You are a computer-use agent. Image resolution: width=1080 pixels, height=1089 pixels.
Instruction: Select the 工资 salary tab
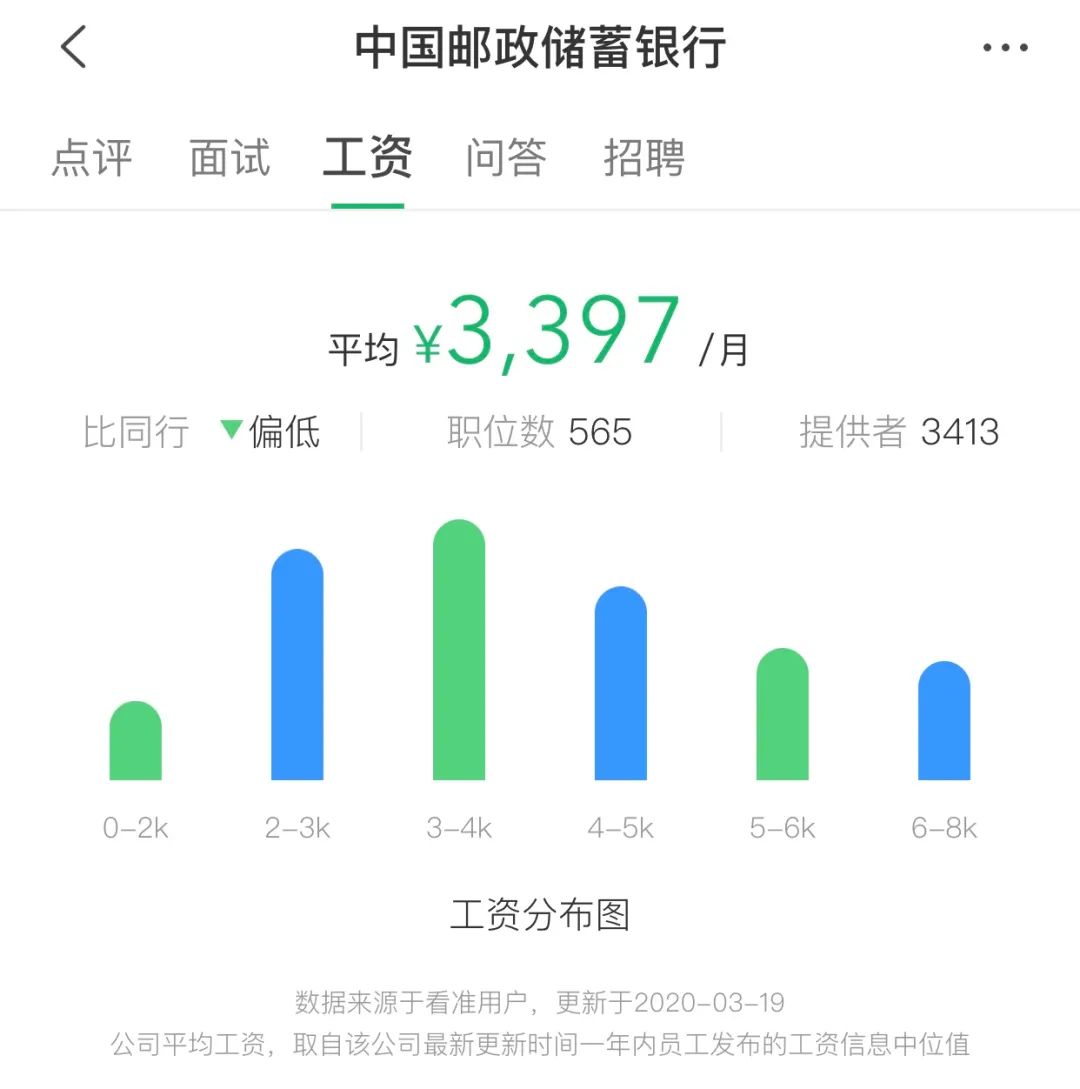(368, 158)
